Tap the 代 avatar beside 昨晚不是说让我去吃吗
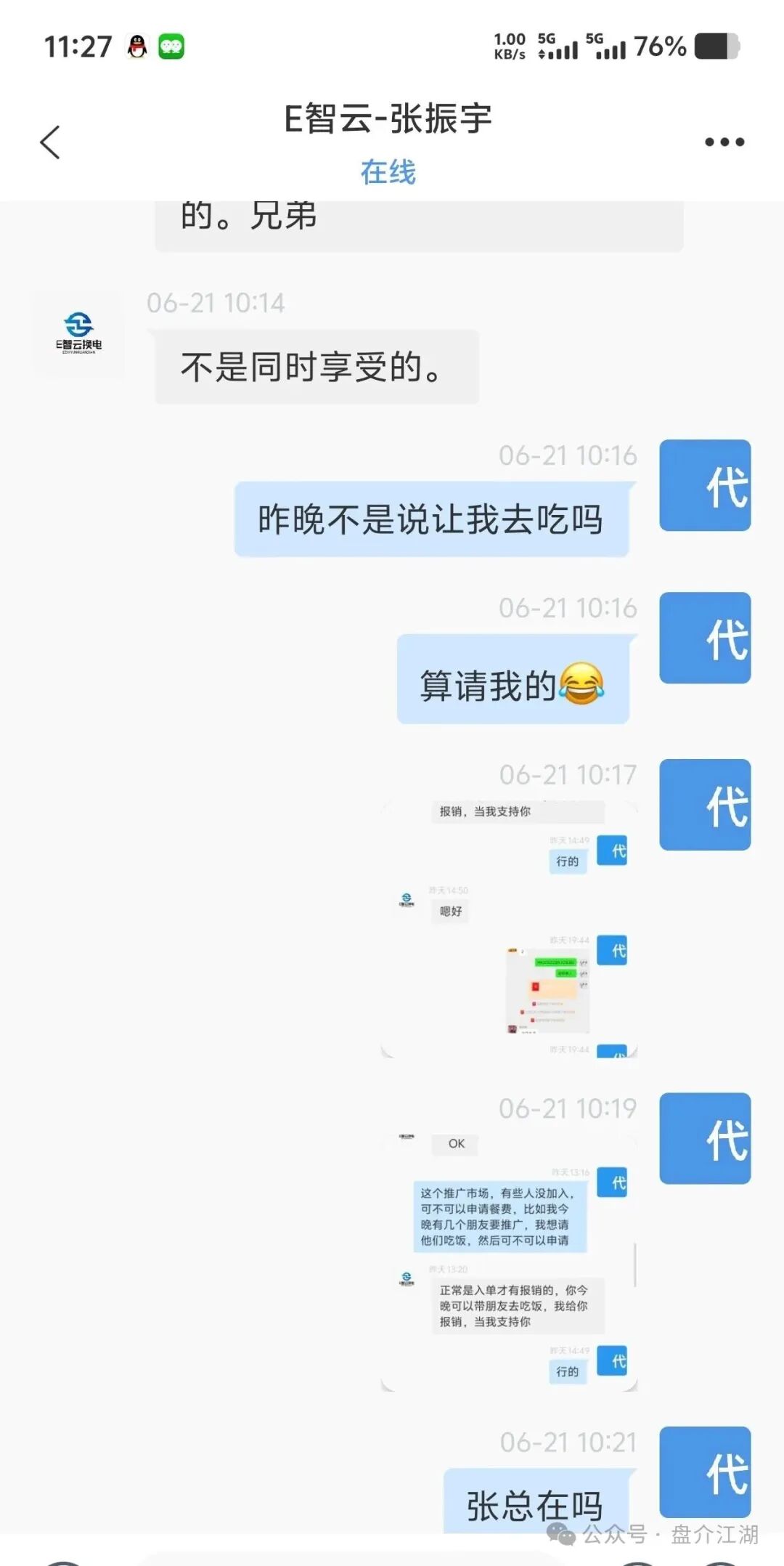The image size is (784, 1566). click(704, 485)
